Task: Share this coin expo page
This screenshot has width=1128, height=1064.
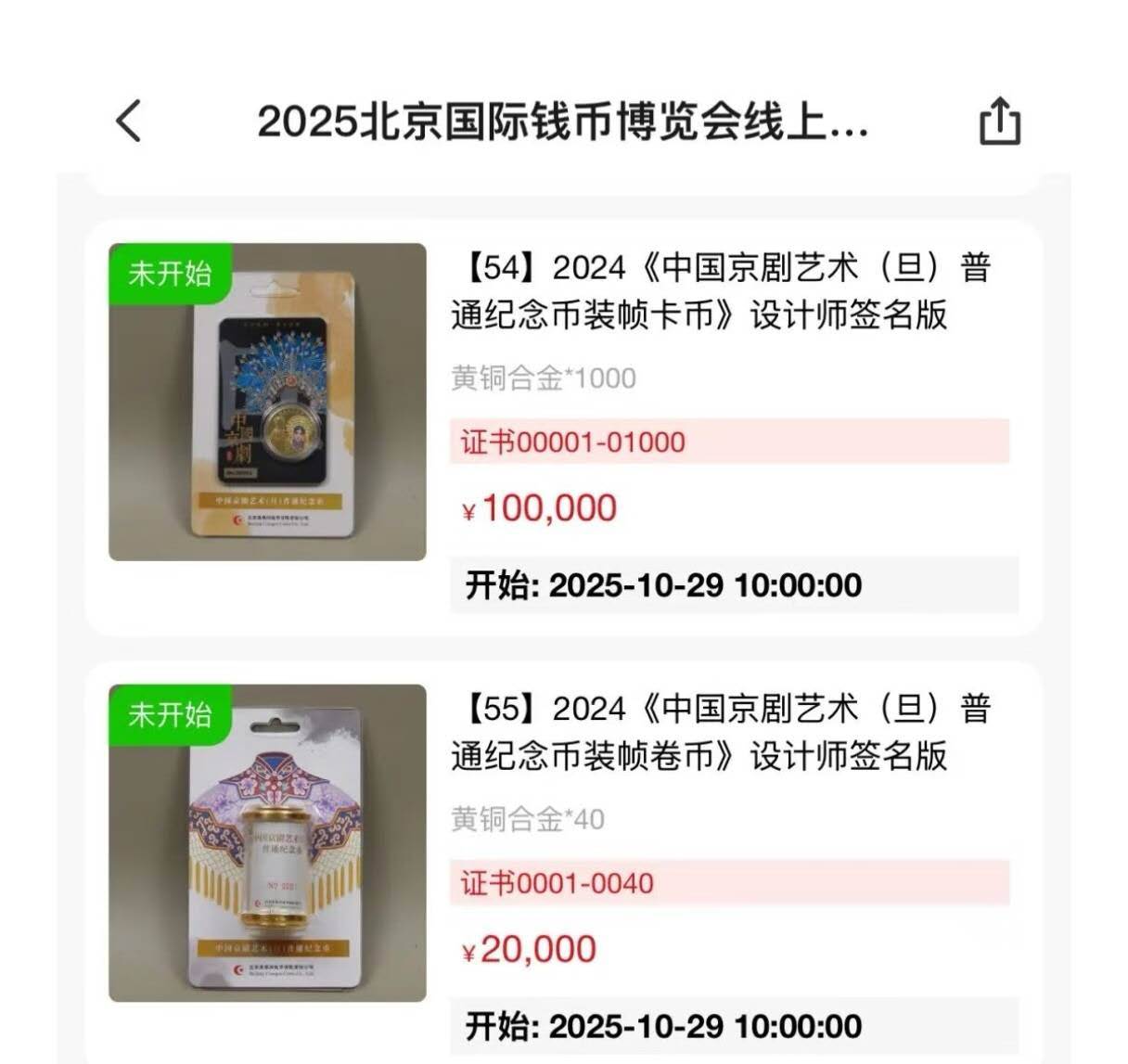Action: tap(999, 122)
